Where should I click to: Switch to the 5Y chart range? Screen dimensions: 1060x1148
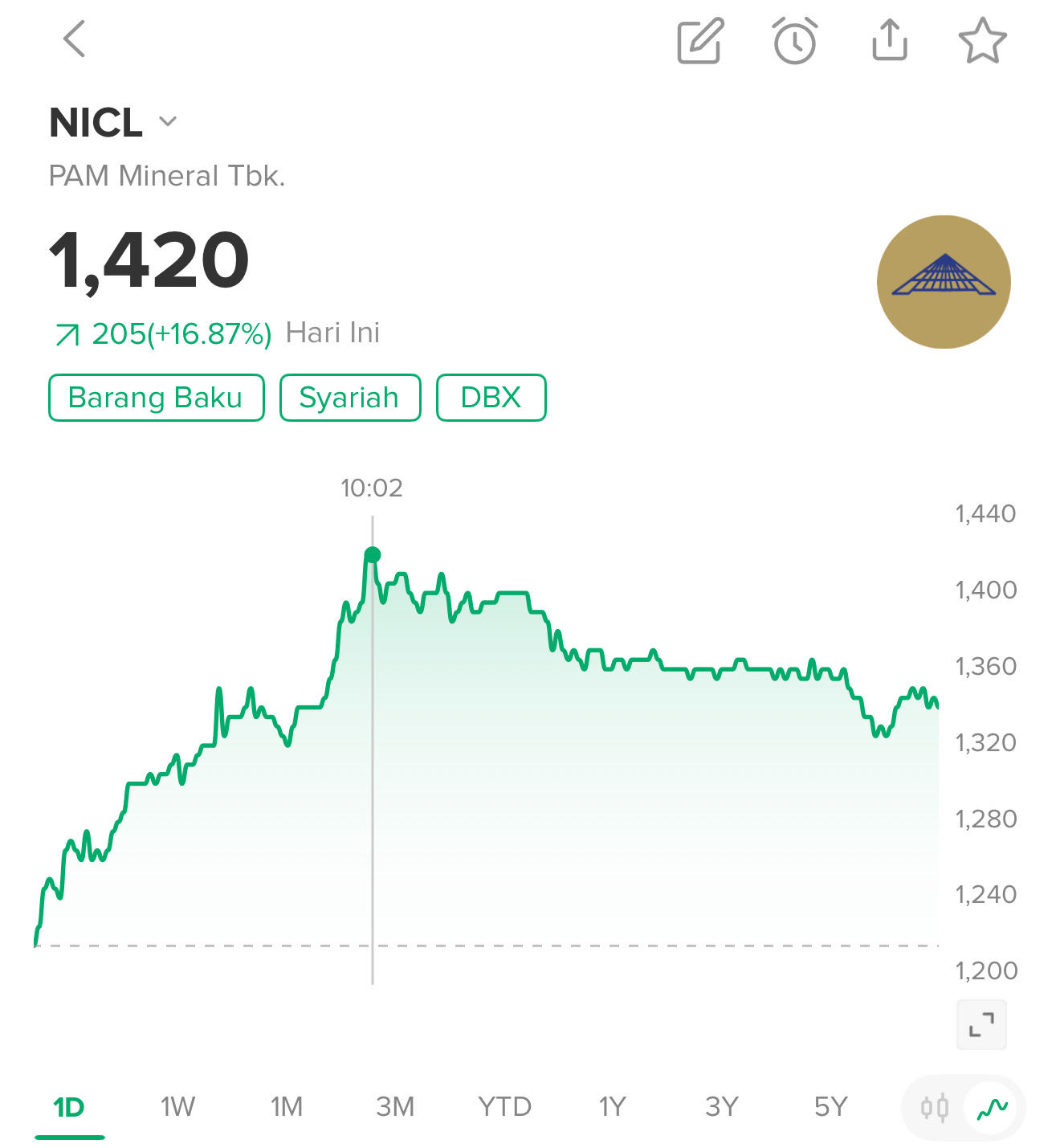[x=830, y=1107]
